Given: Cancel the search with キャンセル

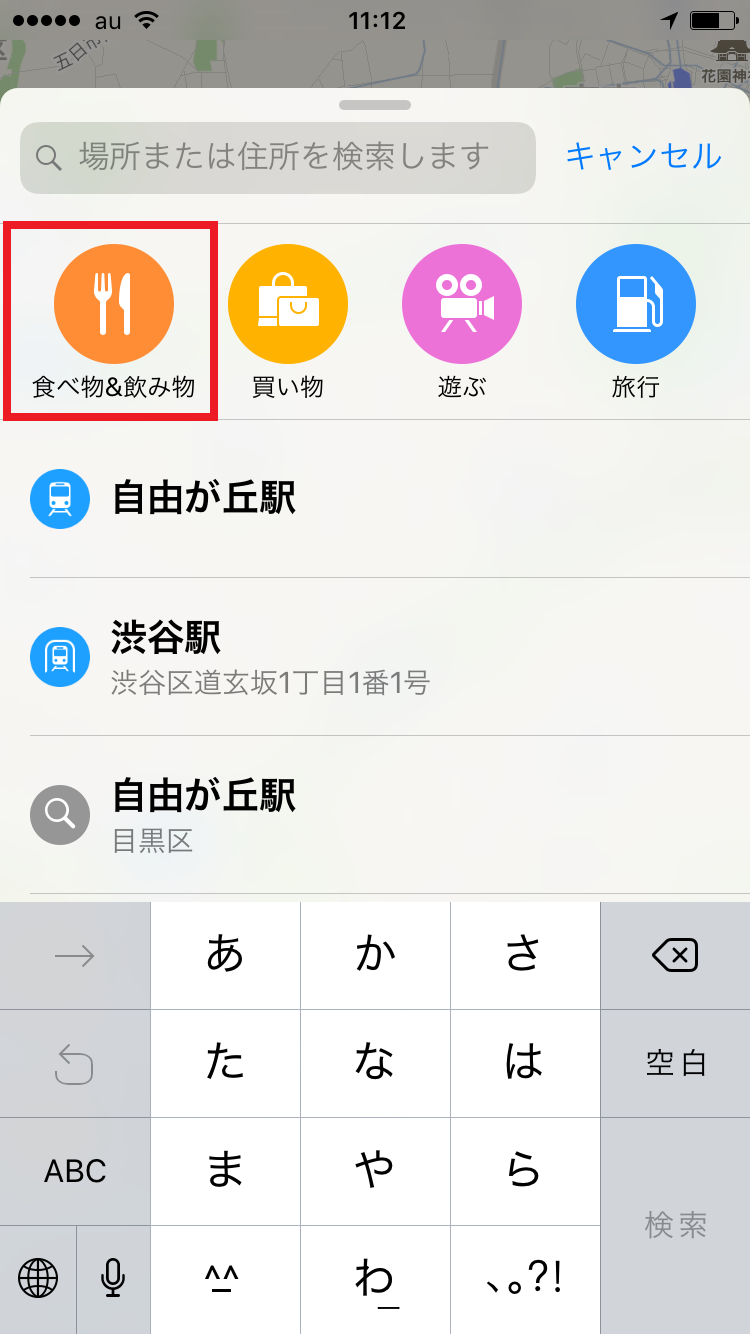Looking at the screenshot, I should (x=643, y=156).
